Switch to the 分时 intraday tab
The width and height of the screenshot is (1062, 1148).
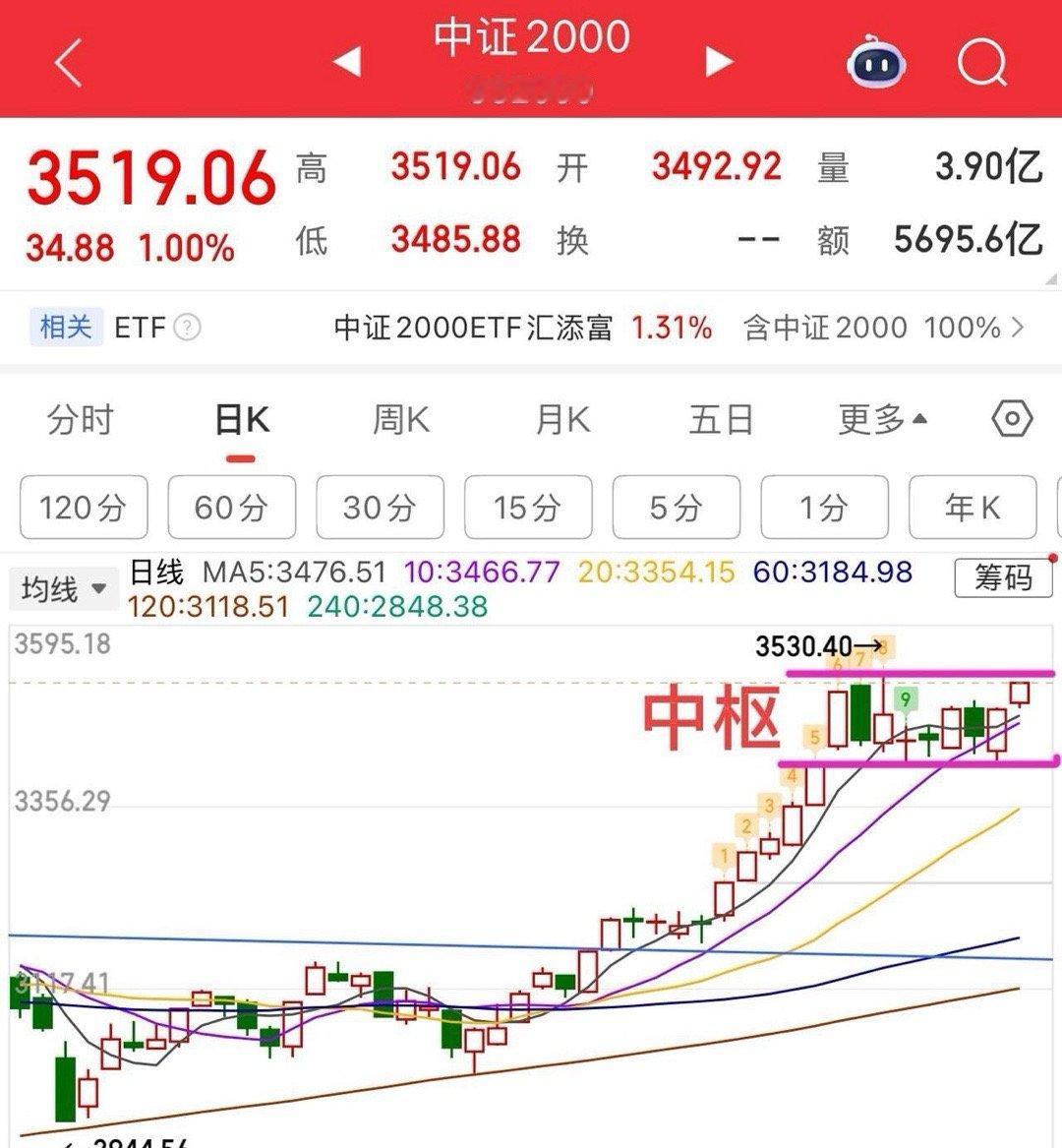(79, 420)
